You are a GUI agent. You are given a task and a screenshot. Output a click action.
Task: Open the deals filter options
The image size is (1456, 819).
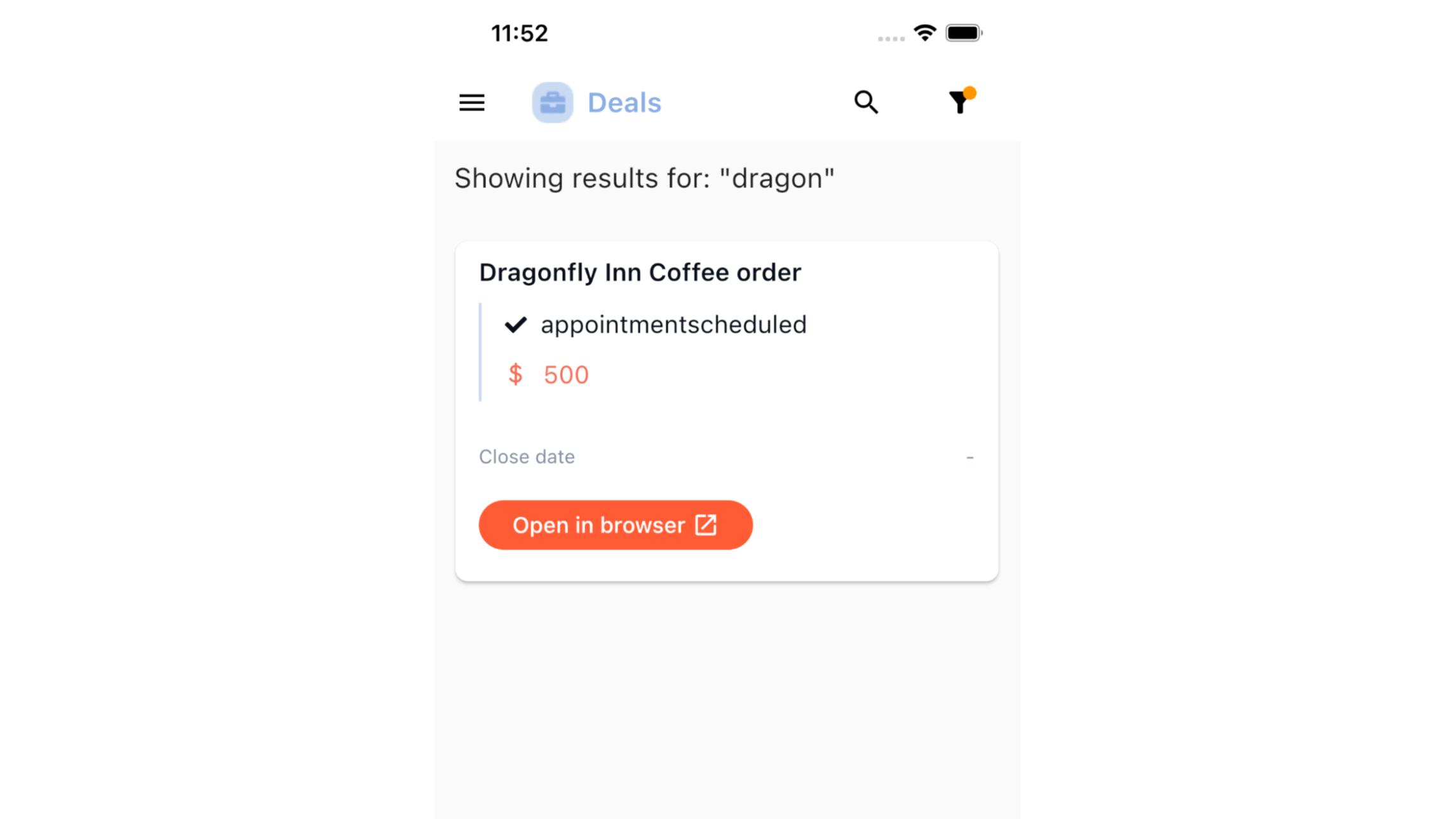pos(960,102)
